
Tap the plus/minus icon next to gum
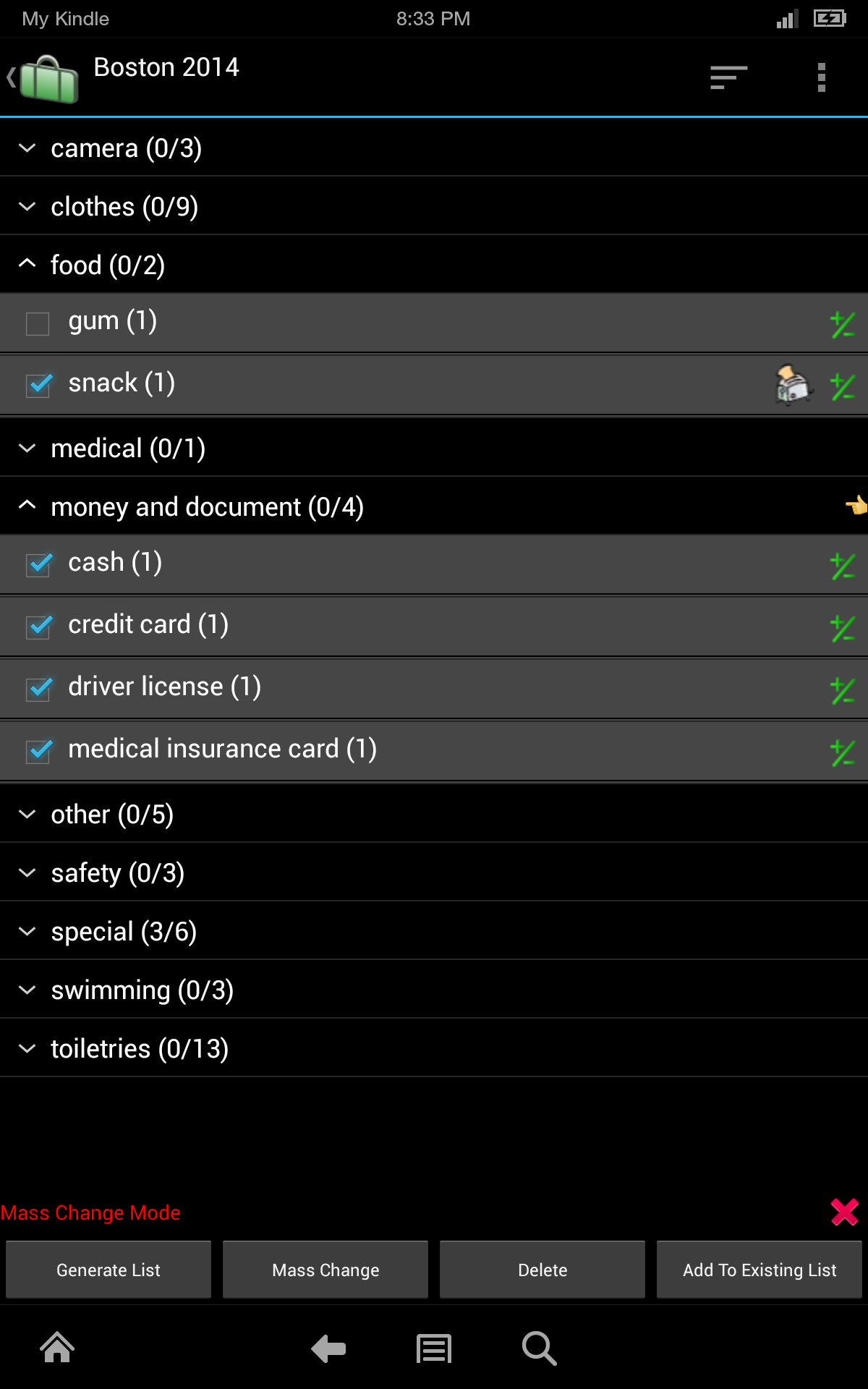842,323
